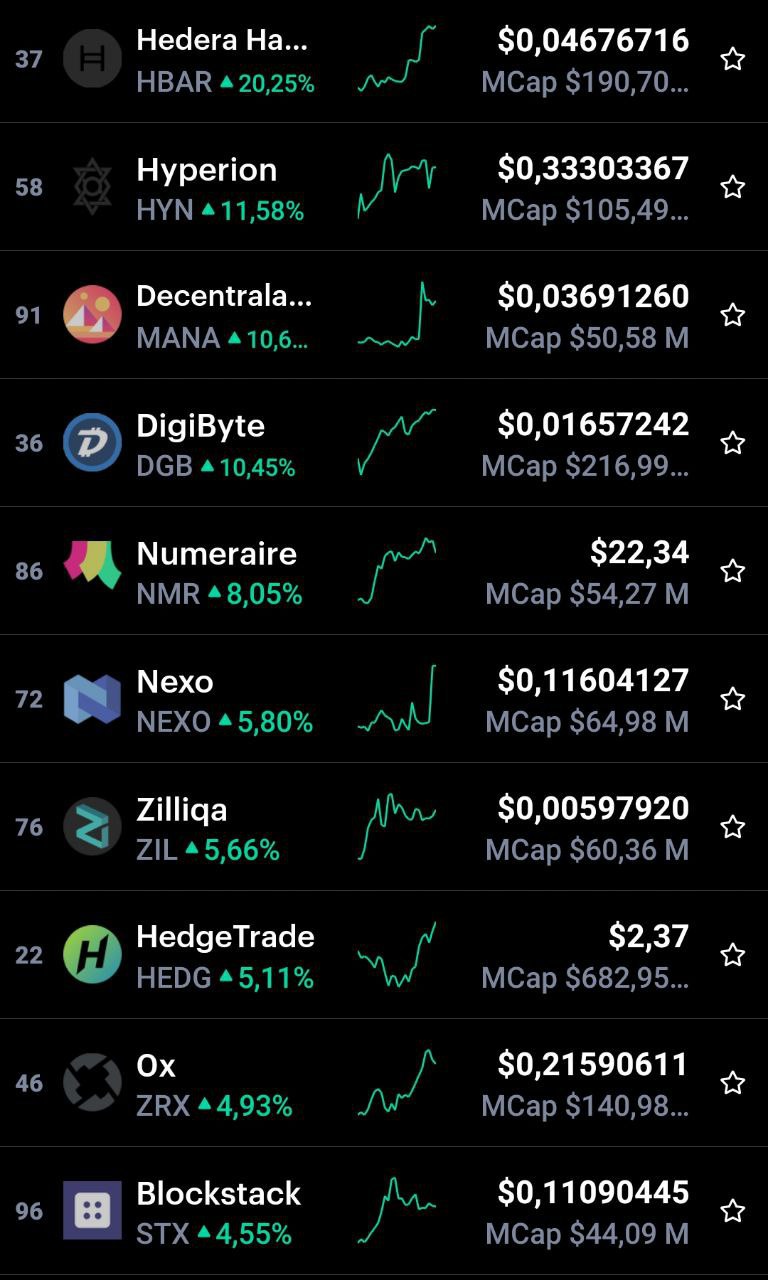Open Zilliqa ZIL details
Screen dimensions: 768x1280
pos(384,827)
